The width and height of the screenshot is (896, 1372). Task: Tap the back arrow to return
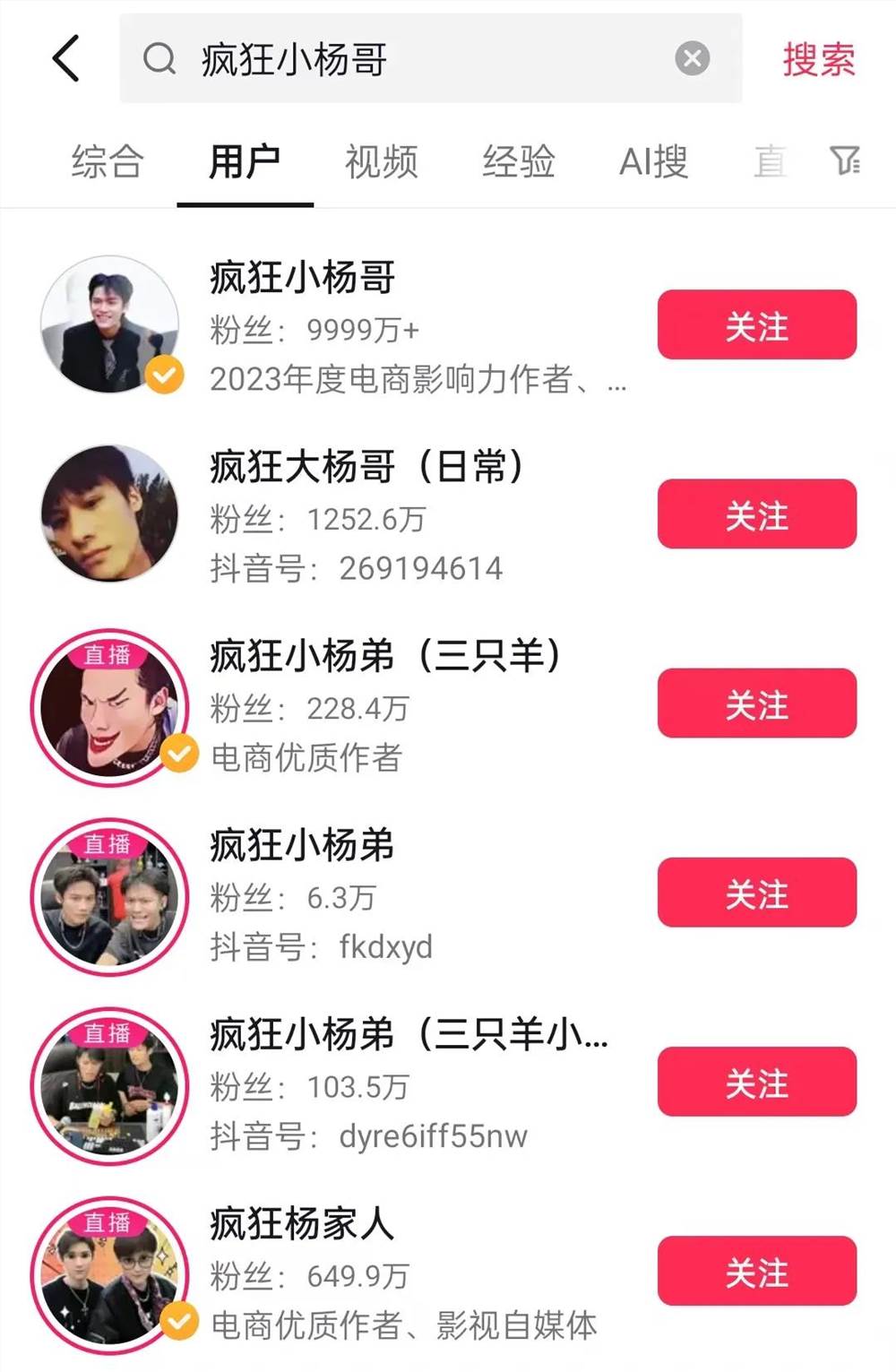tap(64, 57)
